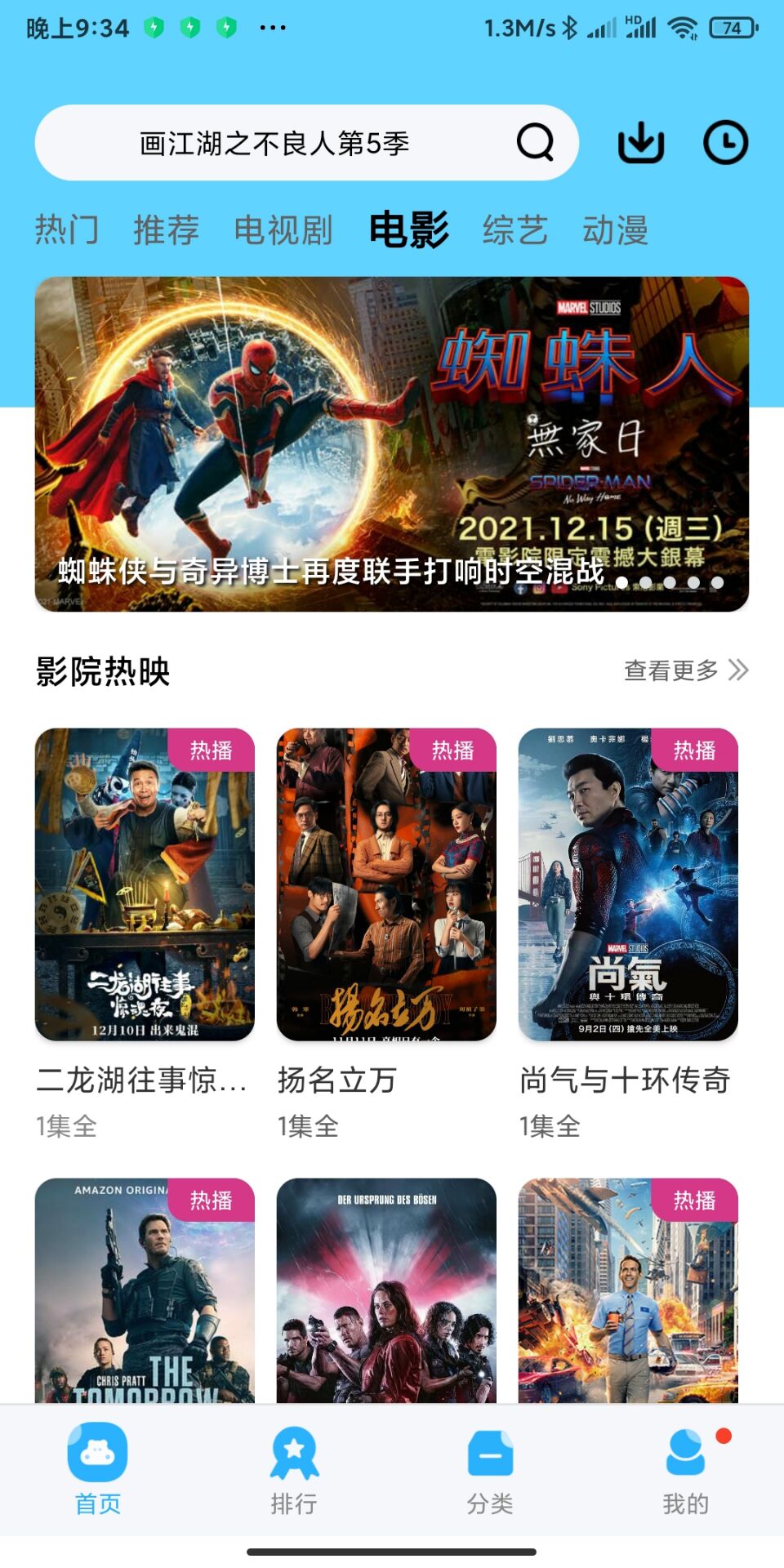The width and height of the screenshot is (784, 1568).
Task: Tap the 热播 badge on 尚气与十环传奇
Action: (x=695, y=752)
